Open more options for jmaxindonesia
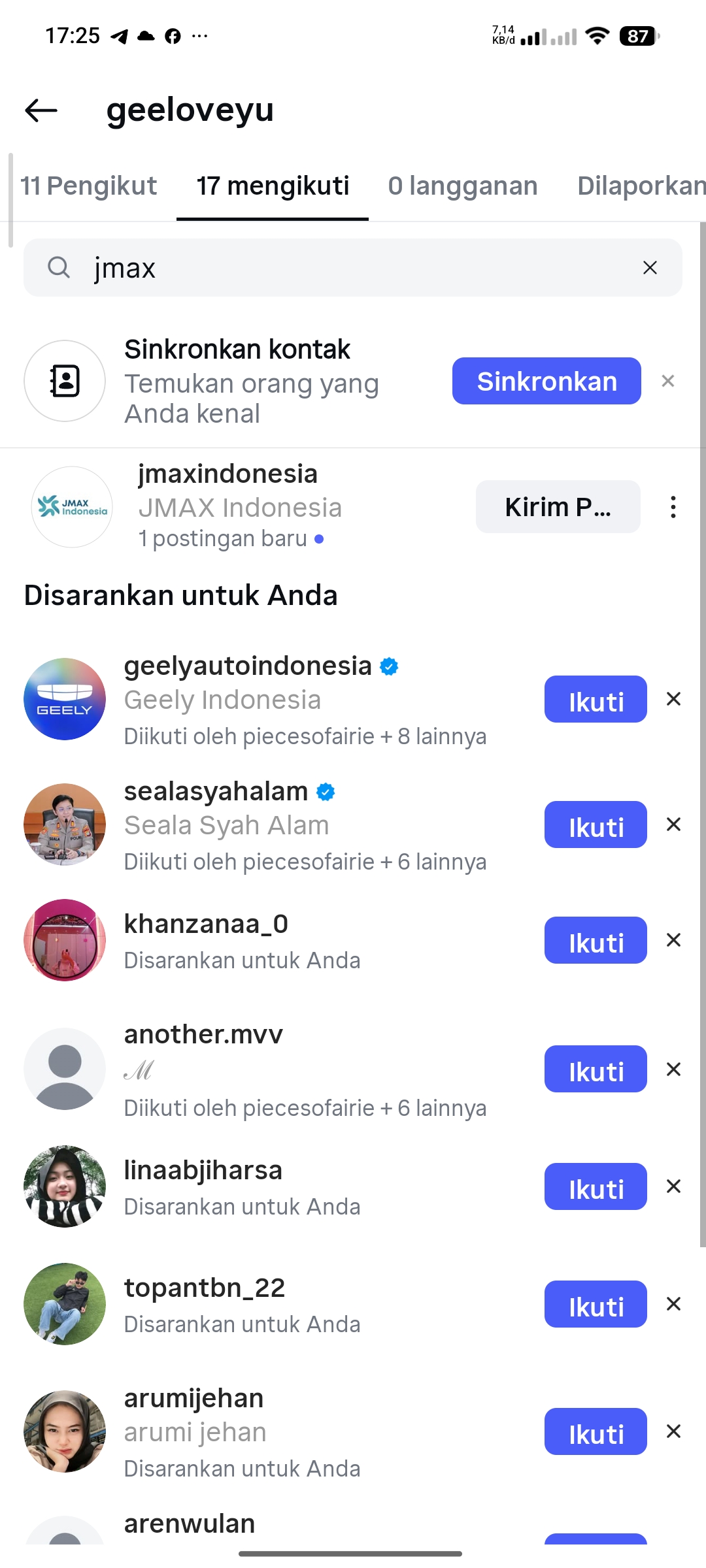The width and height of the screenshot is (706, 1568). 673,507
